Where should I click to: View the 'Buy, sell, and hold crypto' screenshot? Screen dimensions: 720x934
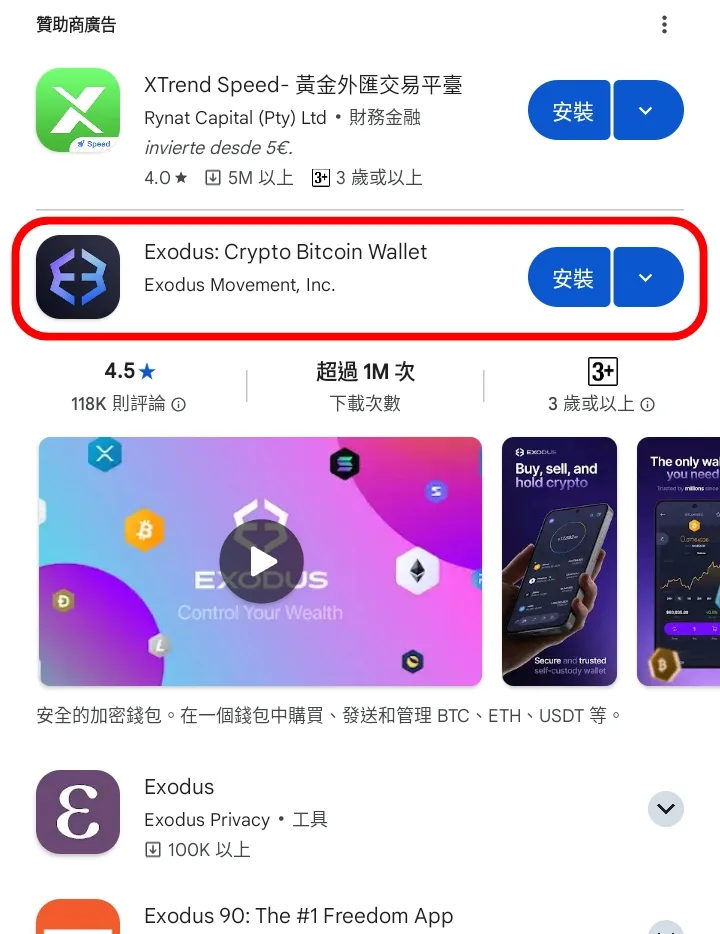click(x=559, y=561)
